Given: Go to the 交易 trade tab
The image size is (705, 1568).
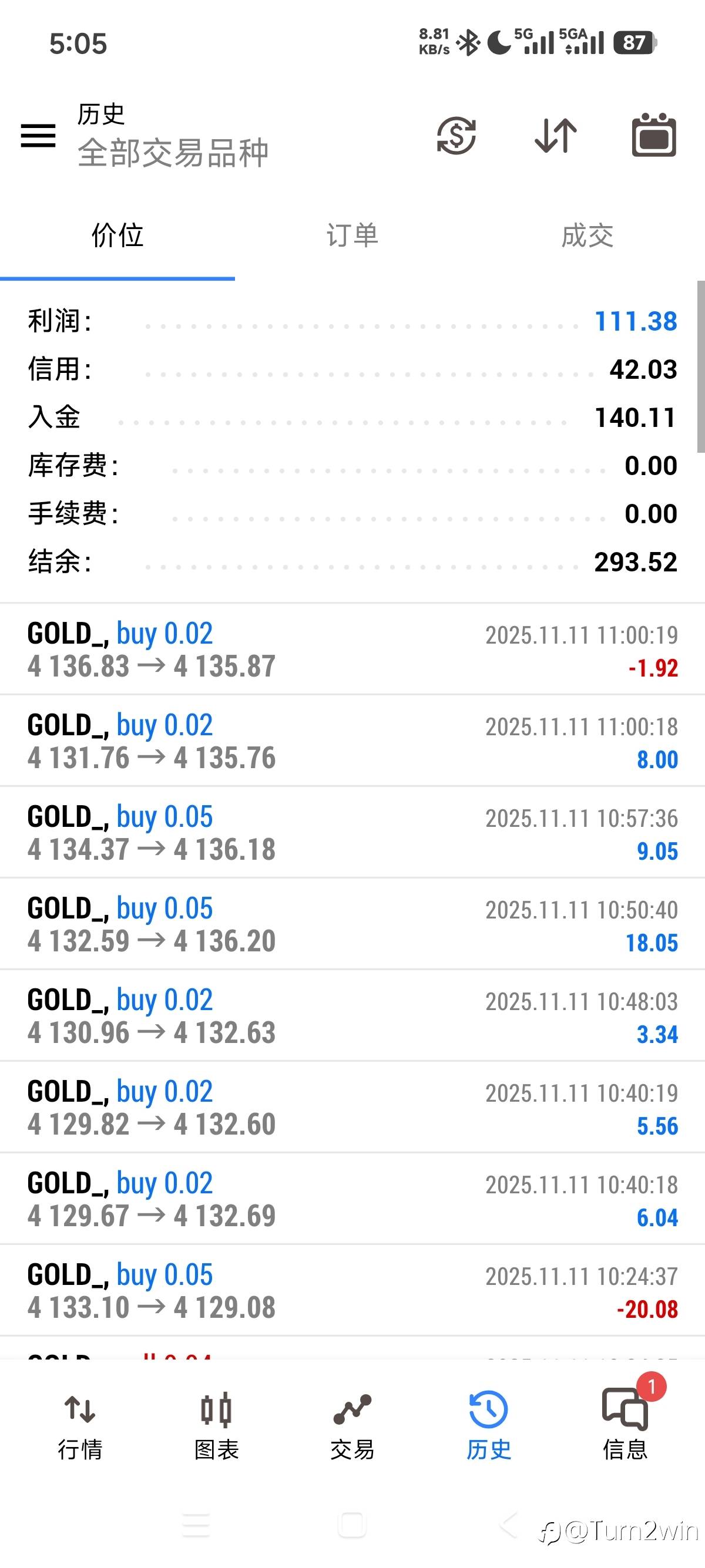Looking at the screenshot, I should [352, 1425].
